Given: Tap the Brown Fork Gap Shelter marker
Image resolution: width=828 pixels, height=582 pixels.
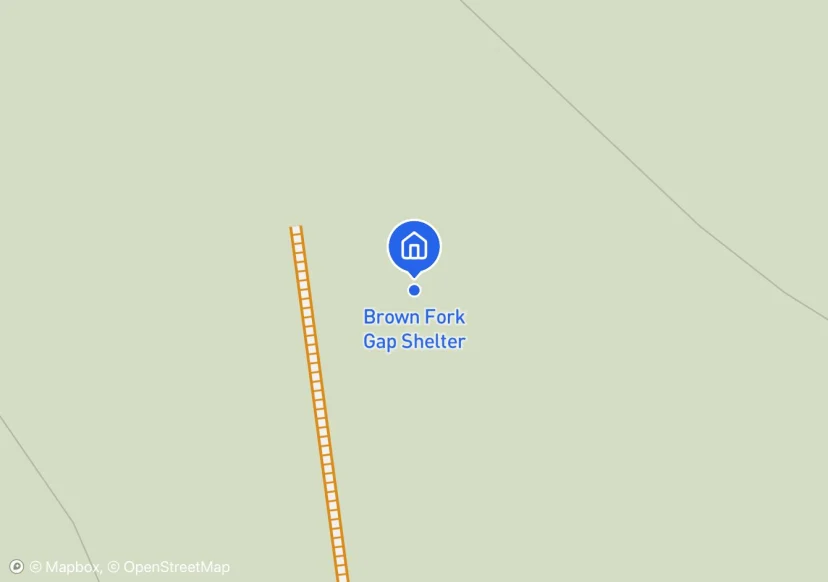Looking at the screenshot, I should [414, 246].
